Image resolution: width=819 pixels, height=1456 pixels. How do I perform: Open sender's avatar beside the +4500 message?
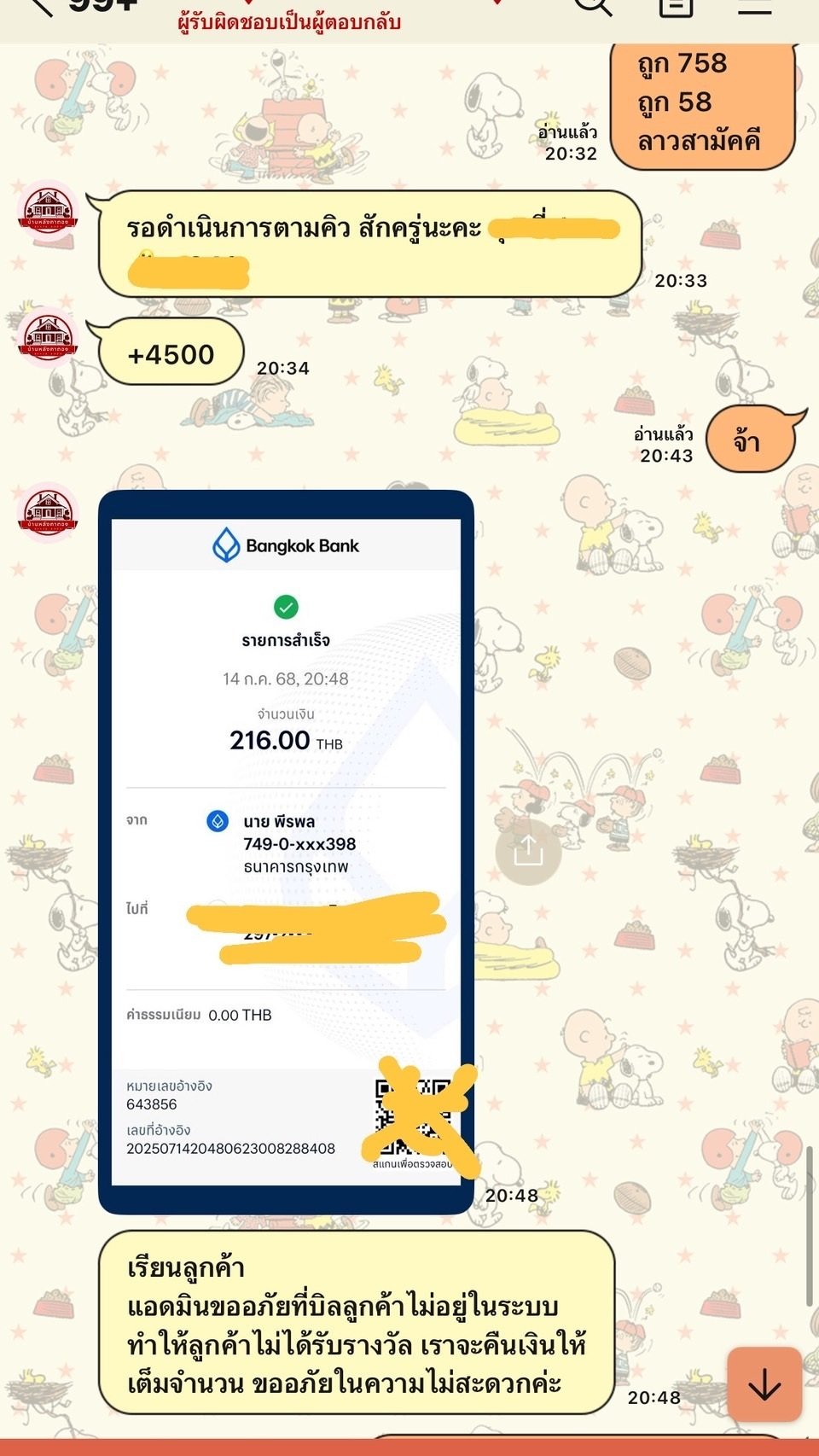coord(49,337)
